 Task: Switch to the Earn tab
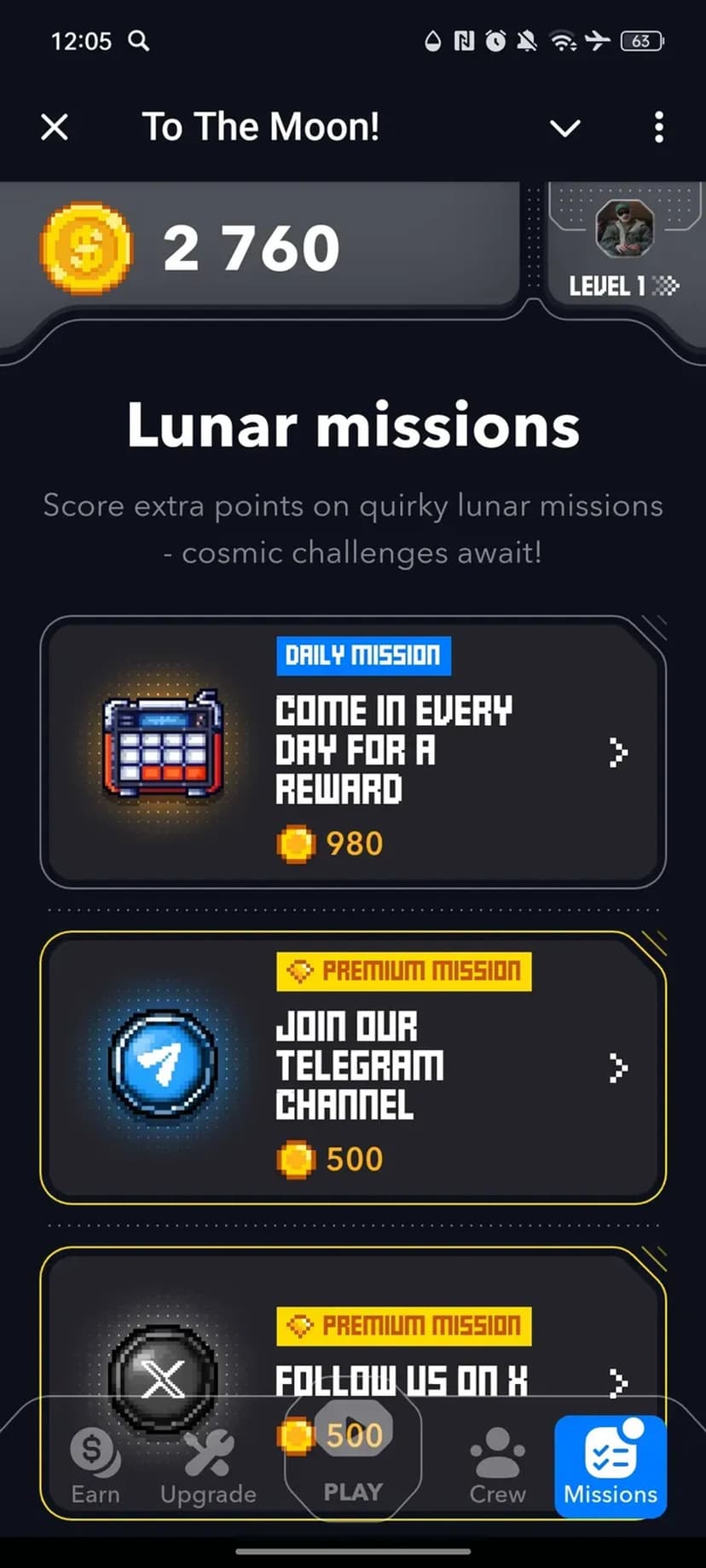coord(95,1467)
